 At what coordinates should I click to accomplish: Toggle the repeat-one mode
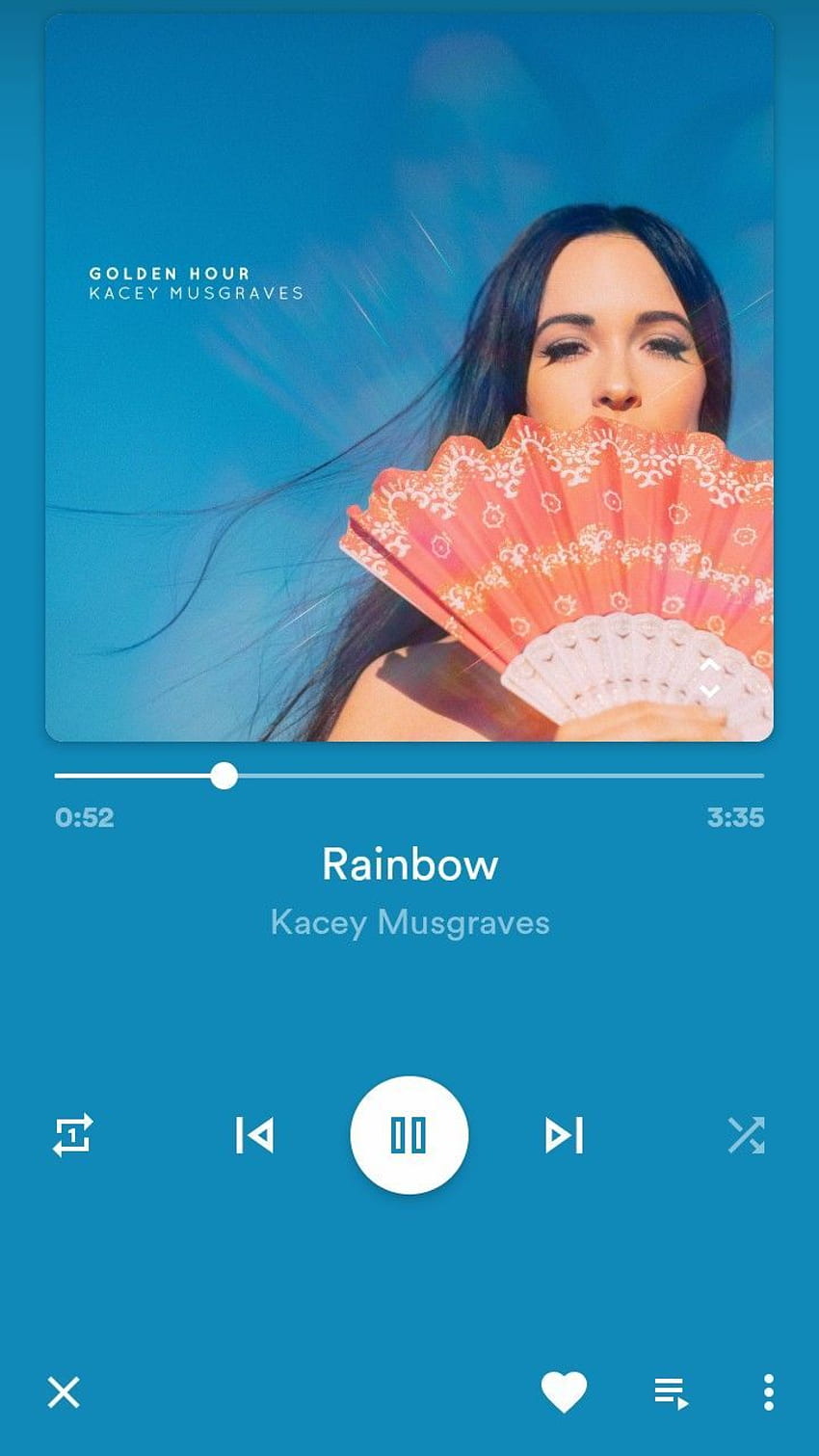pyautogui.click(x=73, y=1135)
